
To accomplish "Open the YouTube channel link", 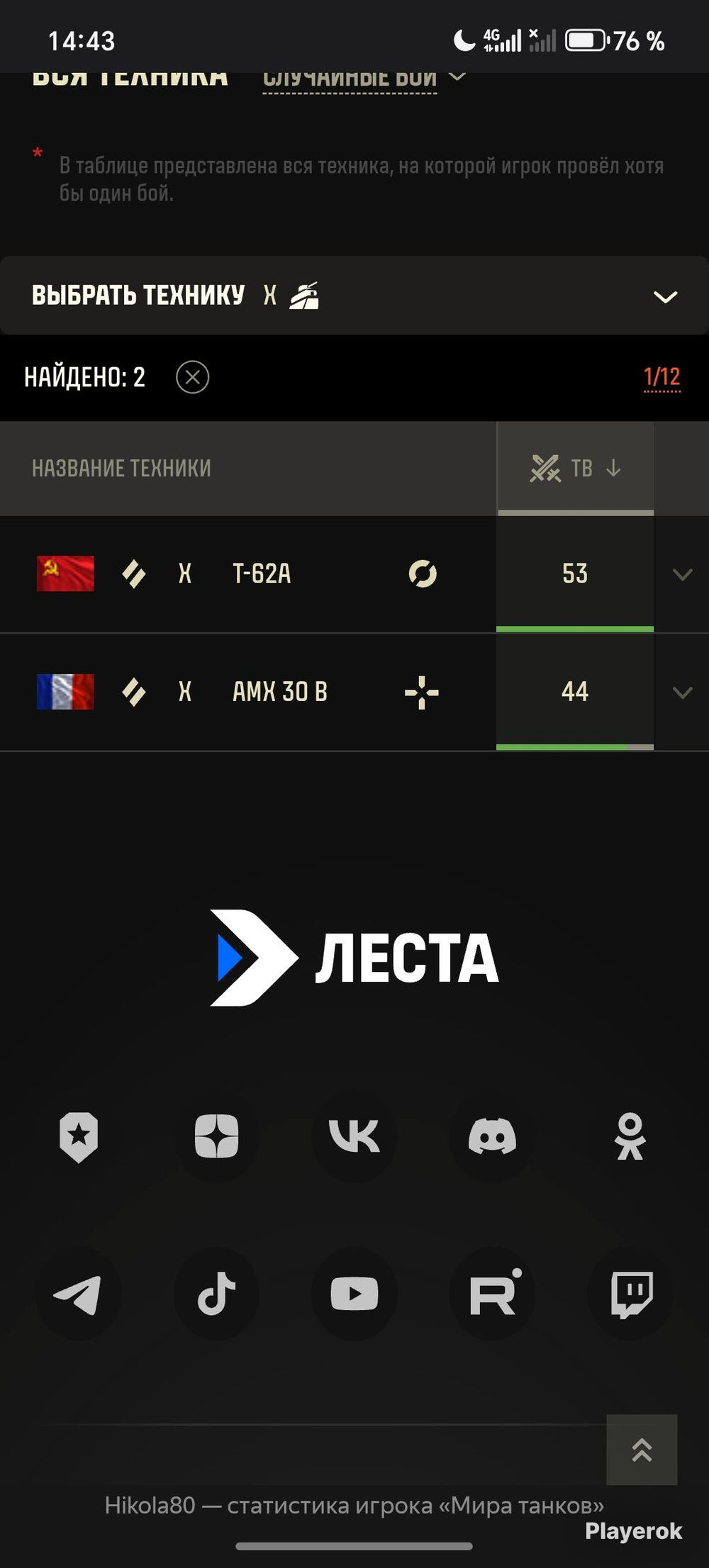I will tap(354, 1294).
